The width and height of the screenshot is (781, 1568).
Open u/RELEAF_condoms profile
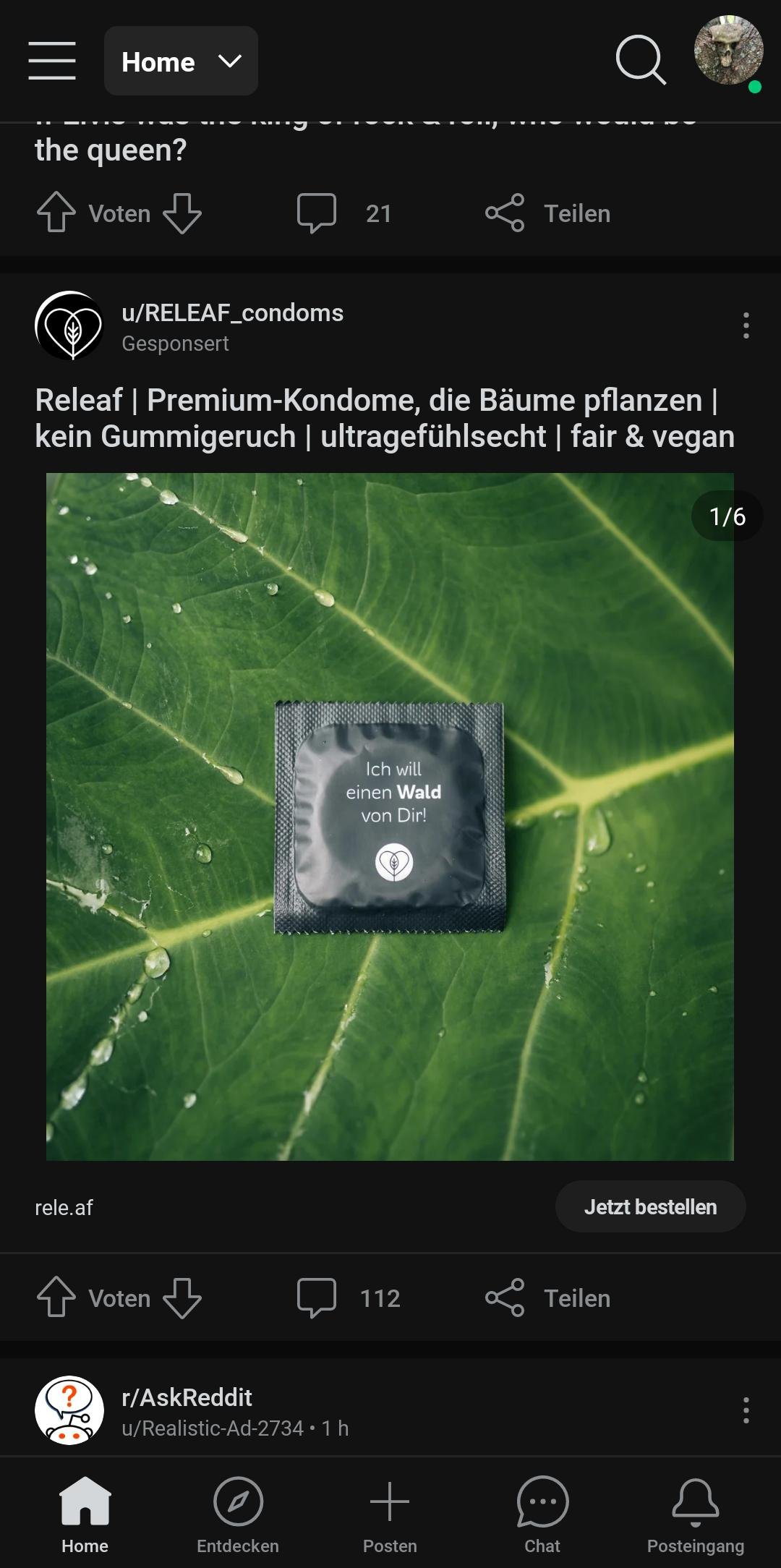click(231, 312)
